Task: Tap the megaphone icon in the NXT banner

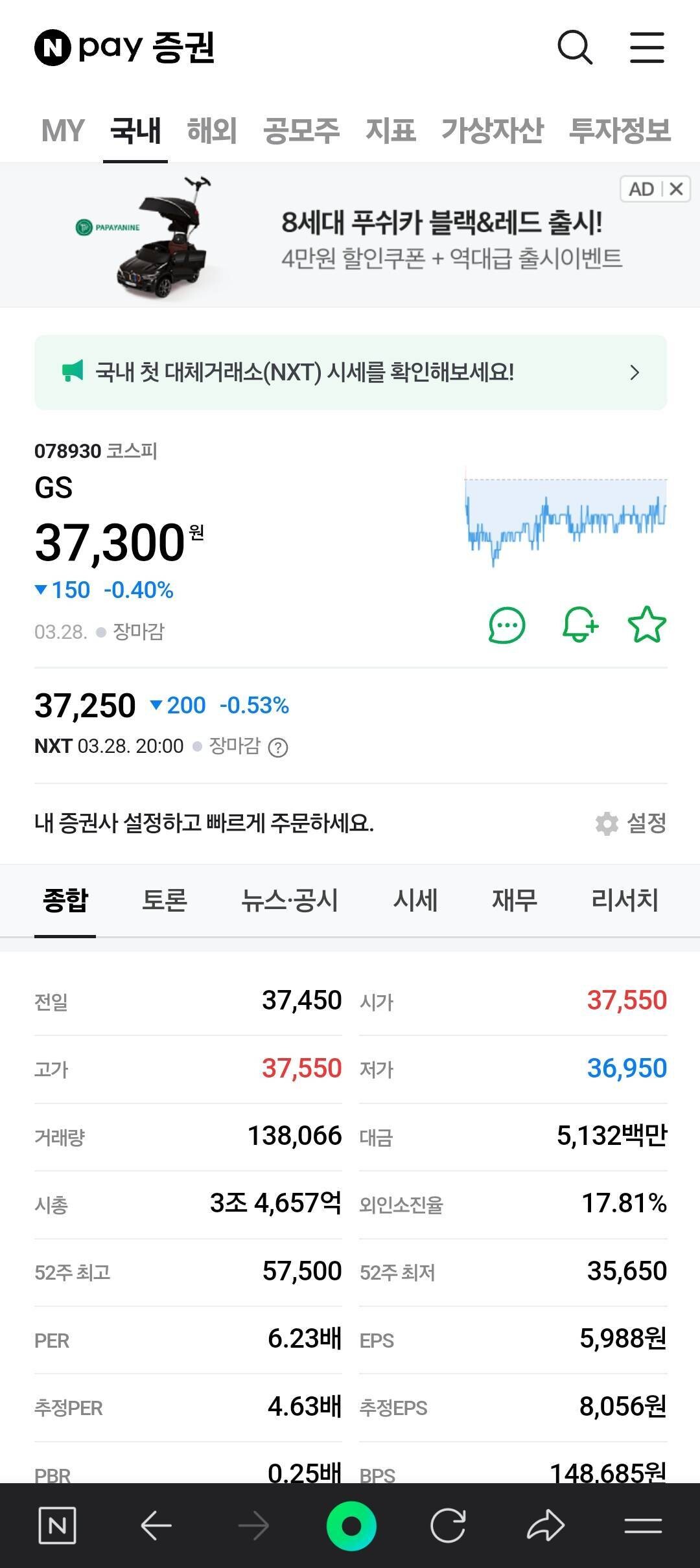Action: pyautogui.click(x=73, y=371)
